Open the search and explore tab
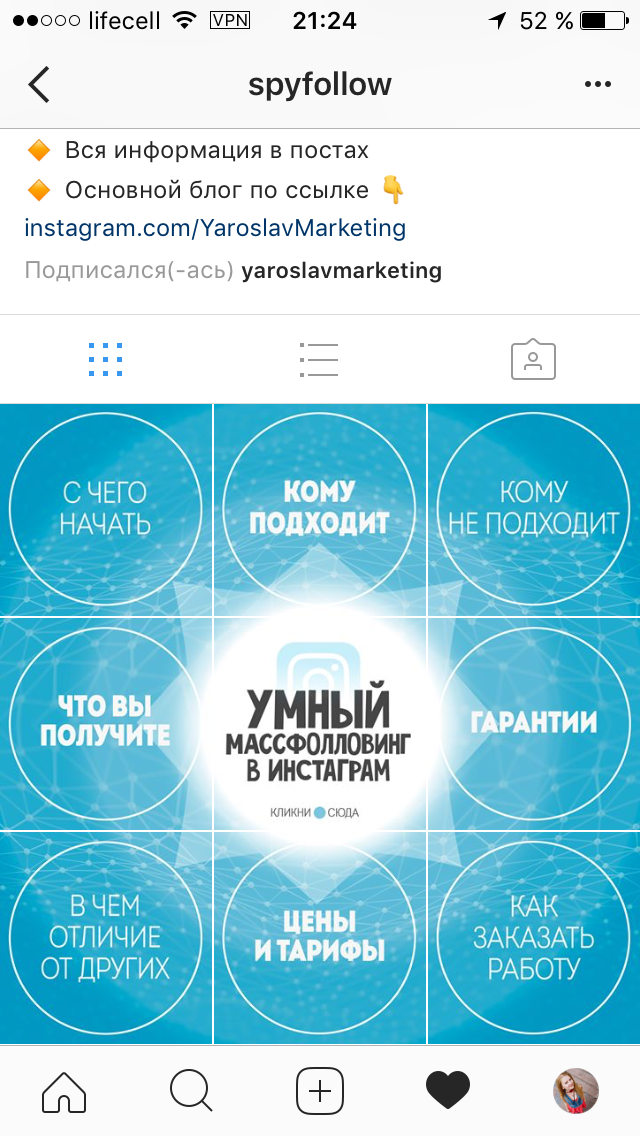 click(x=191, y=1090)
